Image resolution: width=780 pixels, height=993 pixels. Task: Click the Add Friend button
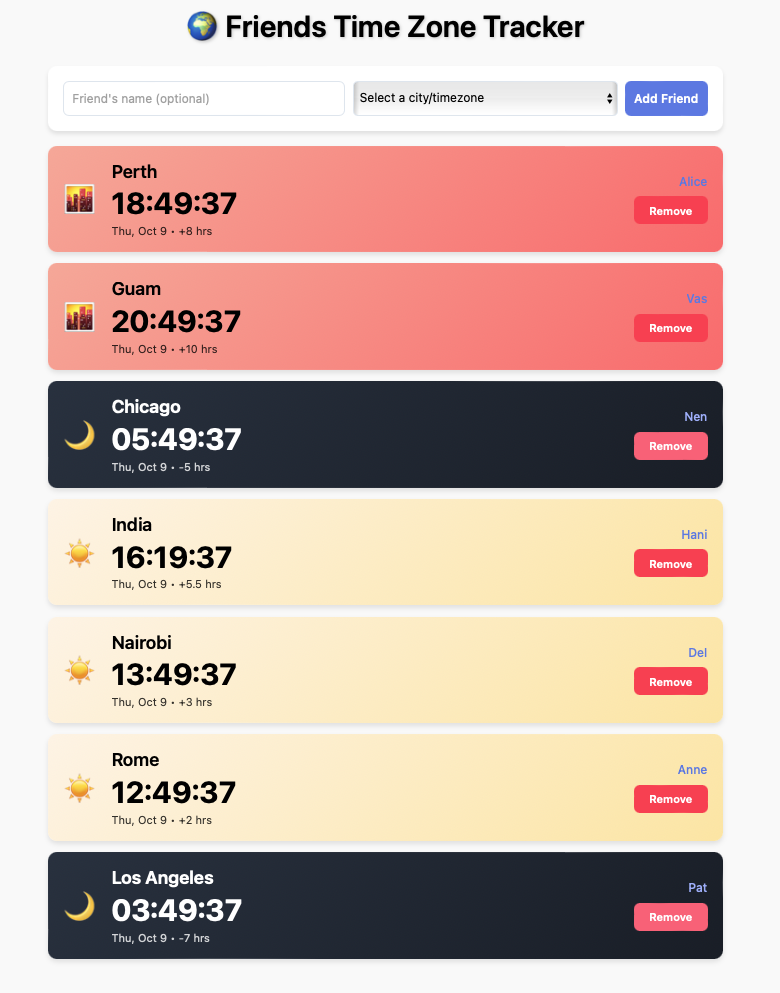(666, 98)
